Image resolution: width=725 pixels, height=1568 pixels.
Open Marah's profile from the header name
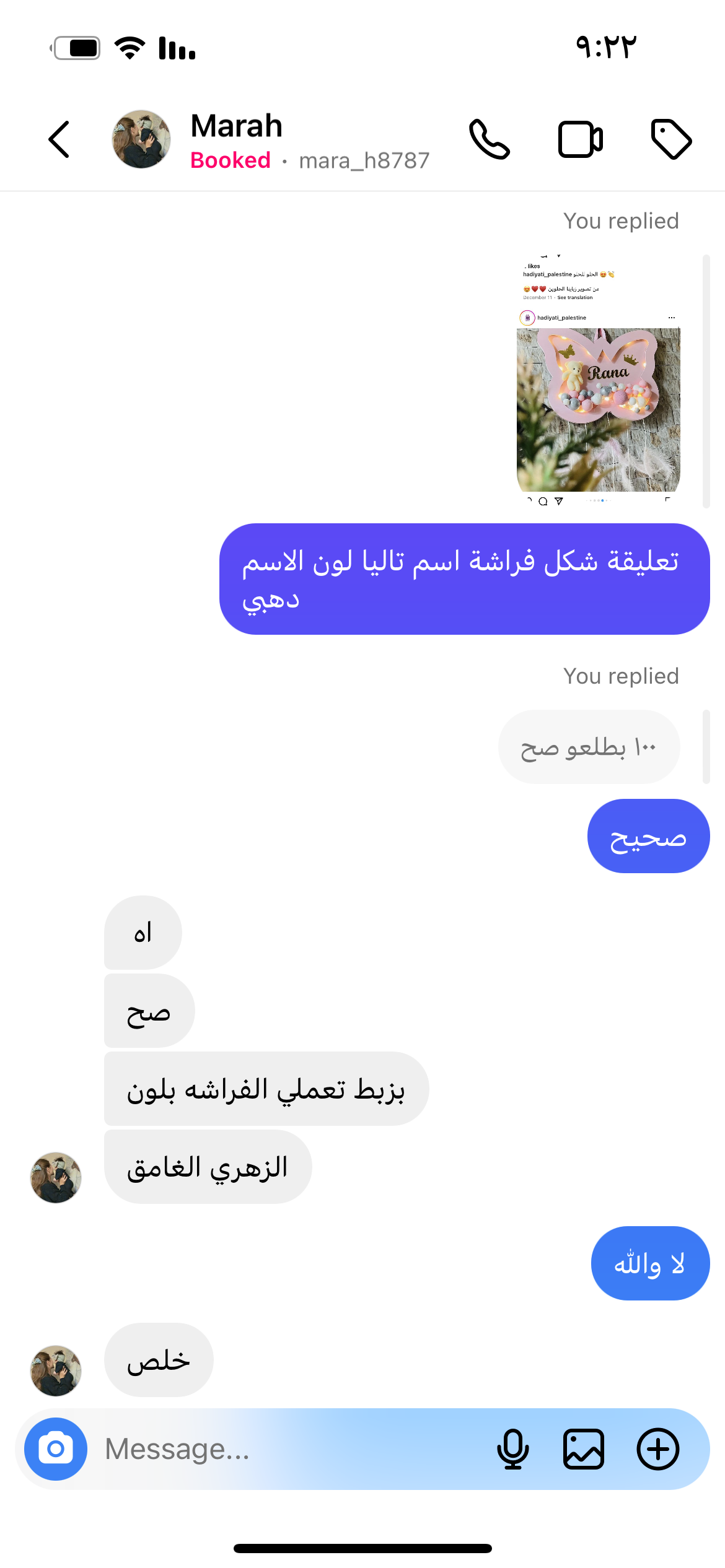tap(236, 126)
